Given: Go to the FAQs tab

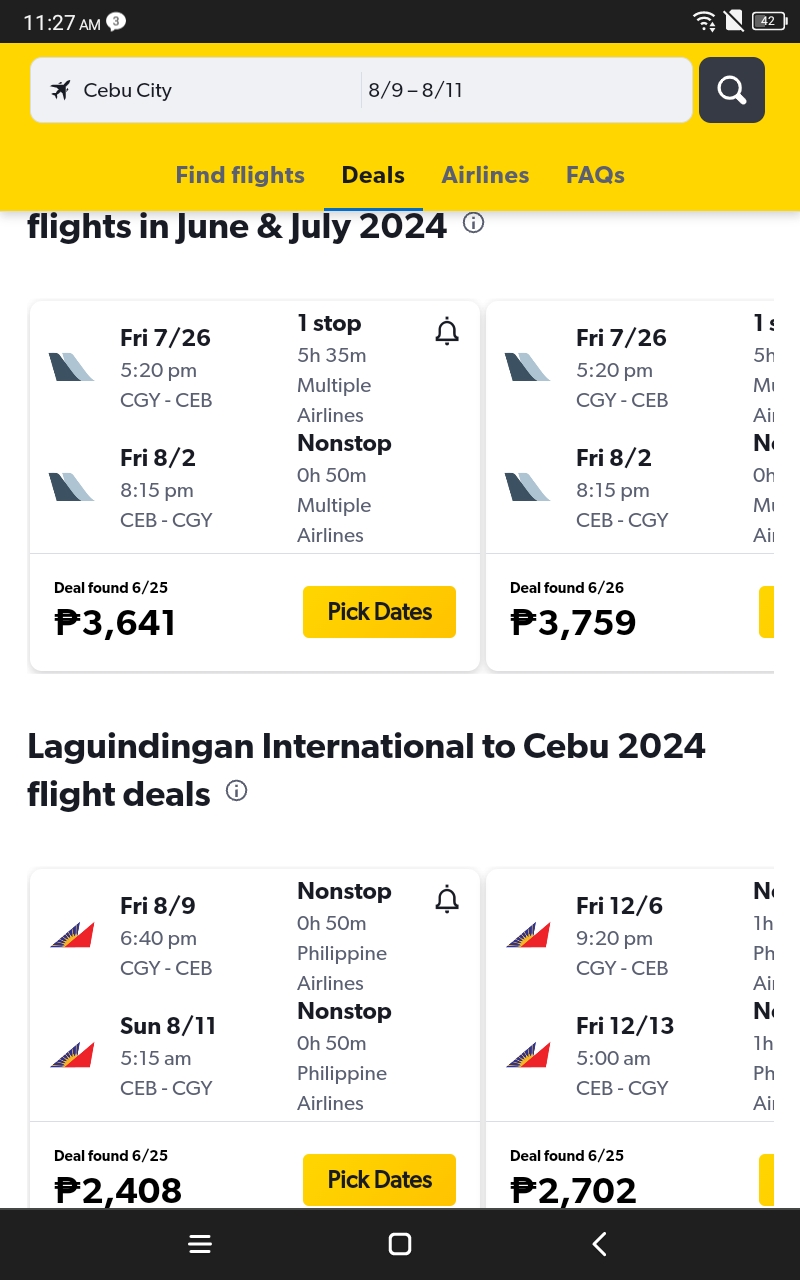Looking at the screenshot, I should click(595, 175).
